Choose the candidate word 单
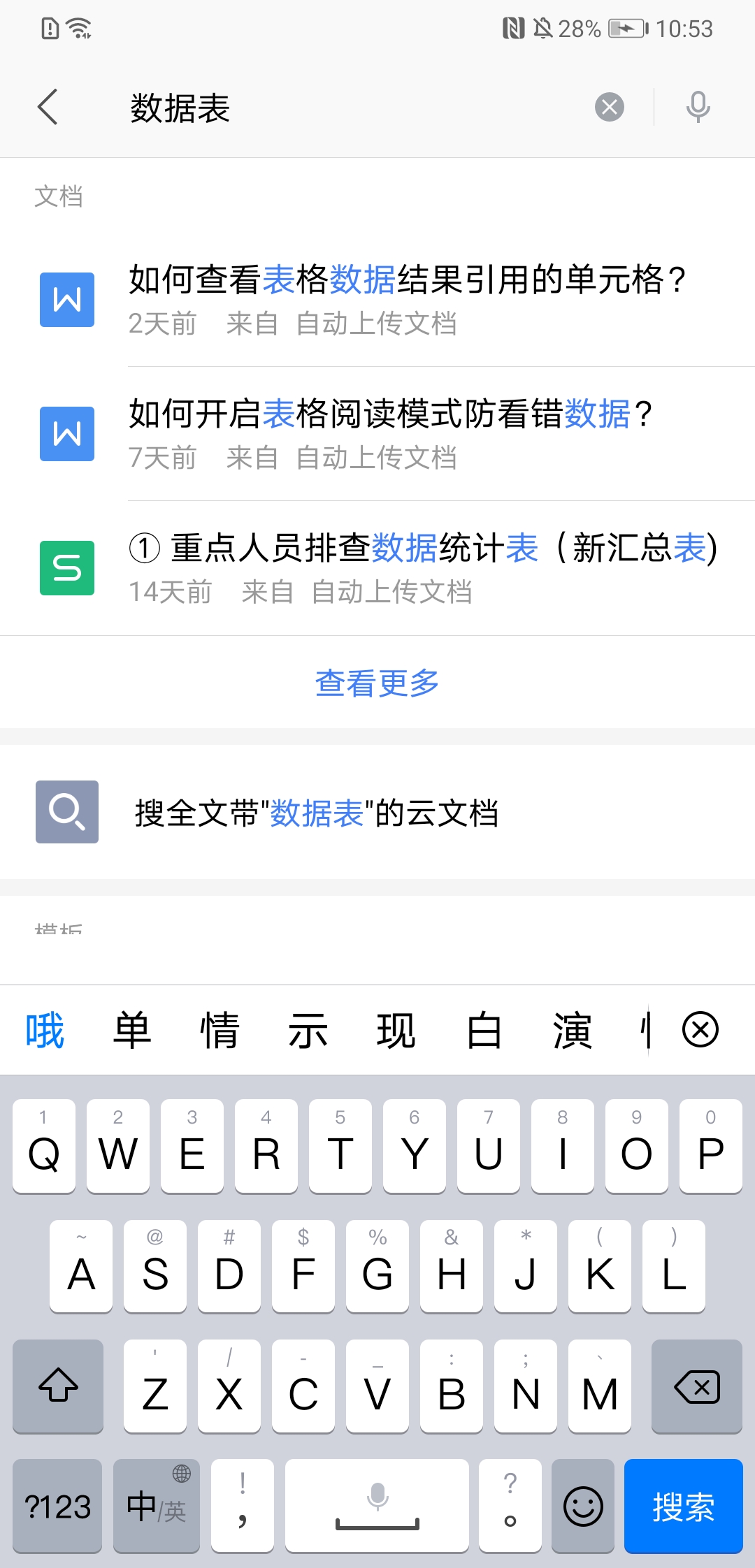 pos(132,1031)
